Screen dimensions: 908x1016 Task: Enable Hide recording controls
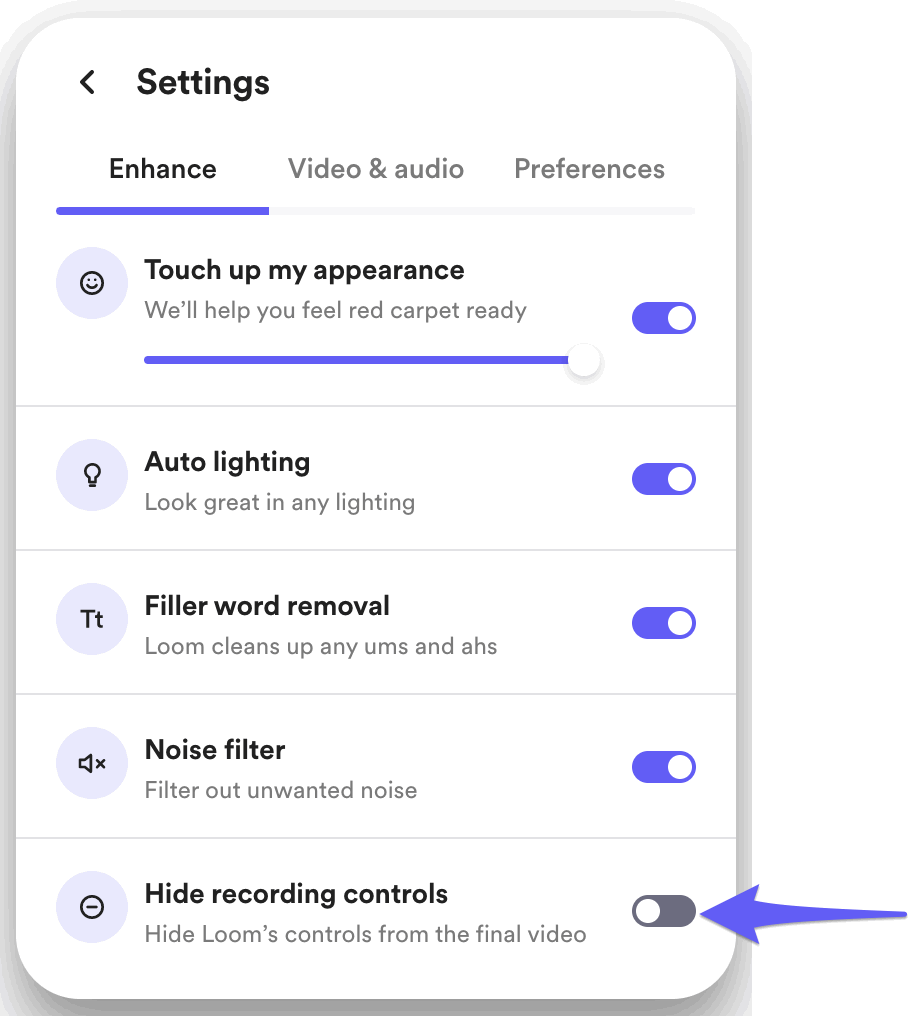point(663,911)
